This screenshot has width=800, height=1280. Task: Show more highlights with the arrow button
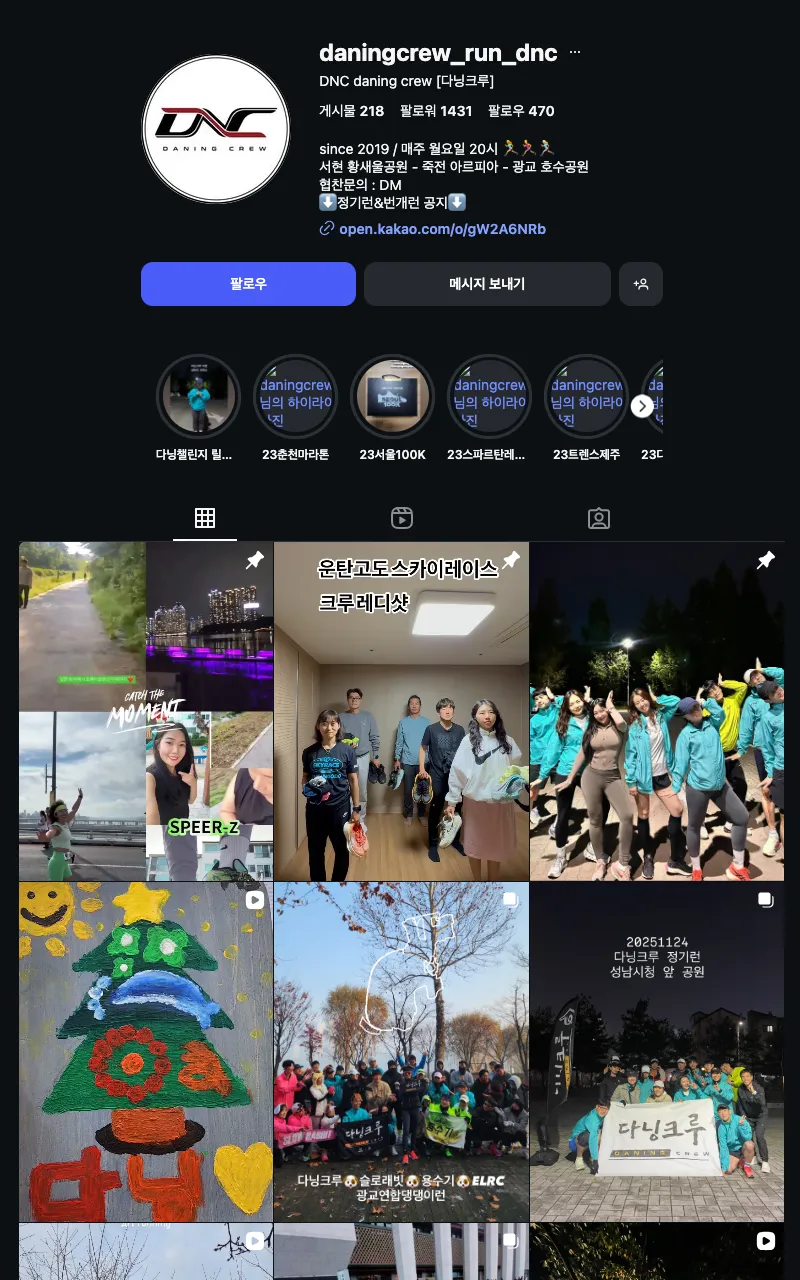click(642, 406)
